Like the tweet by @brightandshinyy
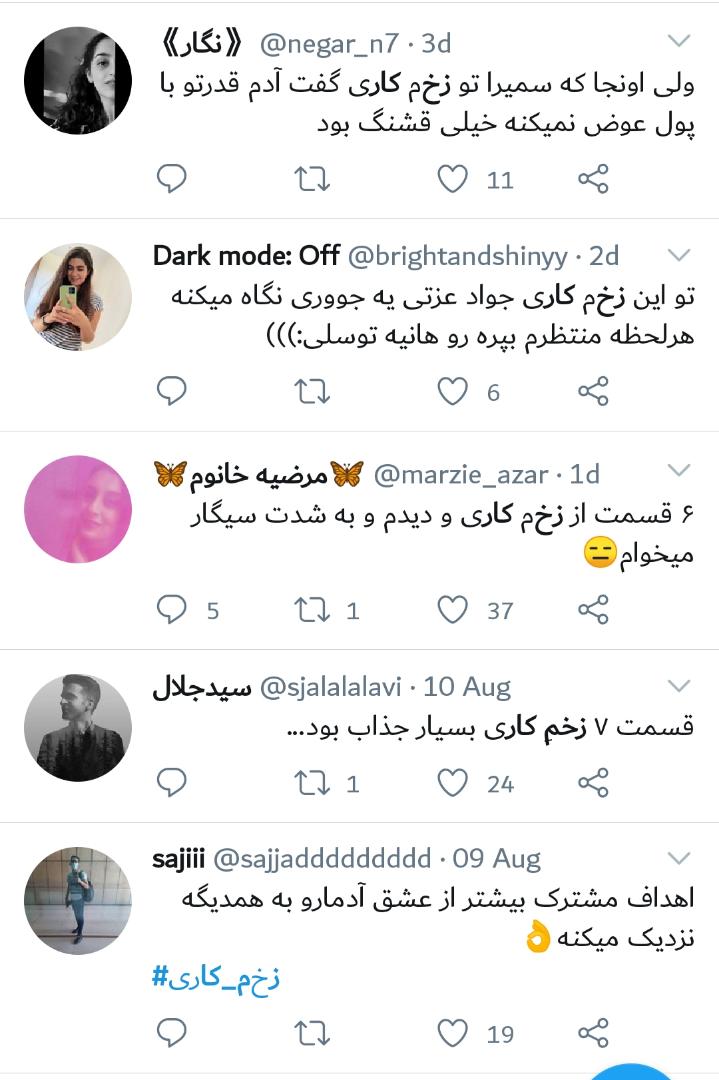The height and width of the screenshot is (1080, 719). coord(453,391)
